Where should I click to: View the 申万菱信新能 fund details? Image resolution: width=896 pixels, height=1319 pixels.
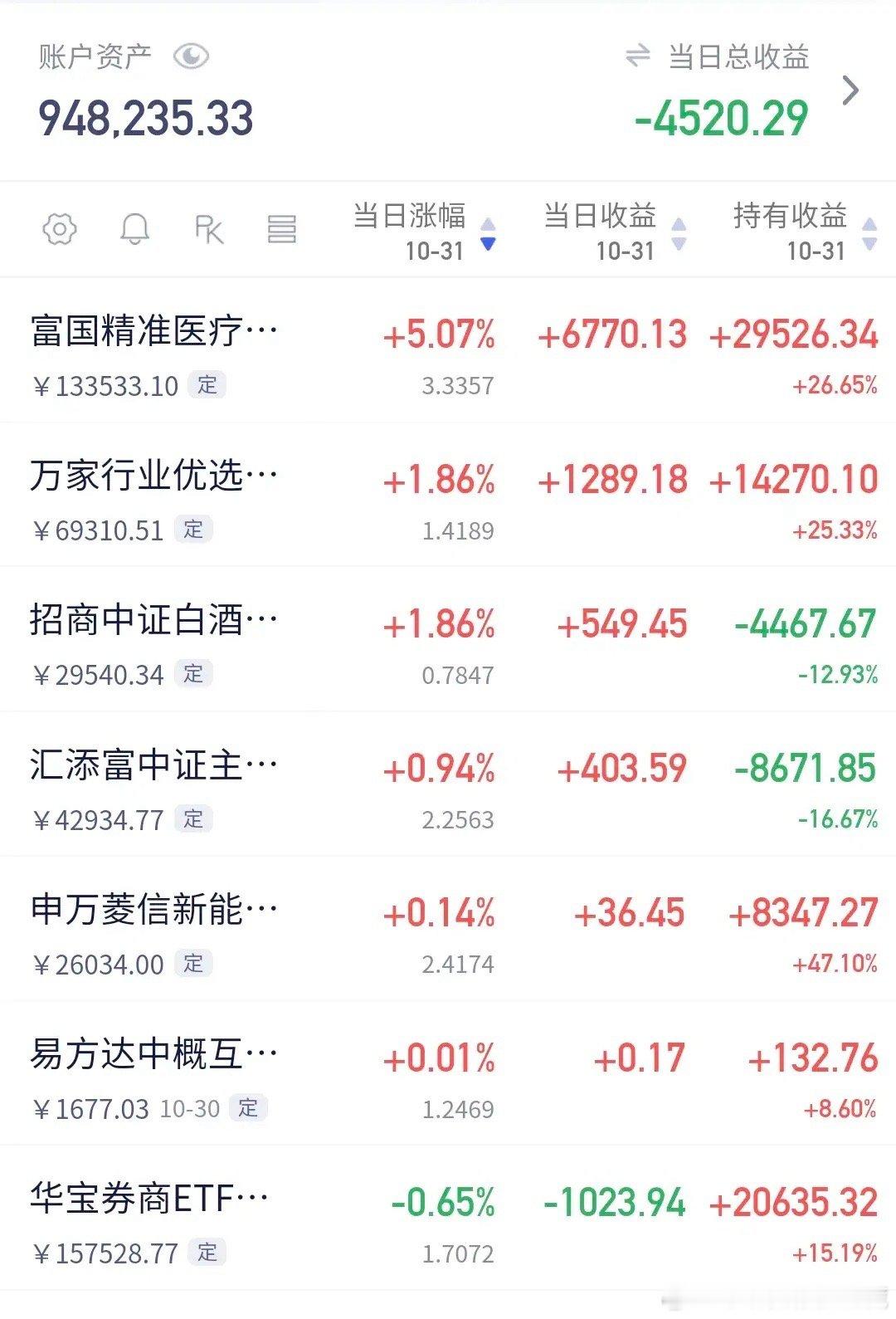(x=448, y=928)
